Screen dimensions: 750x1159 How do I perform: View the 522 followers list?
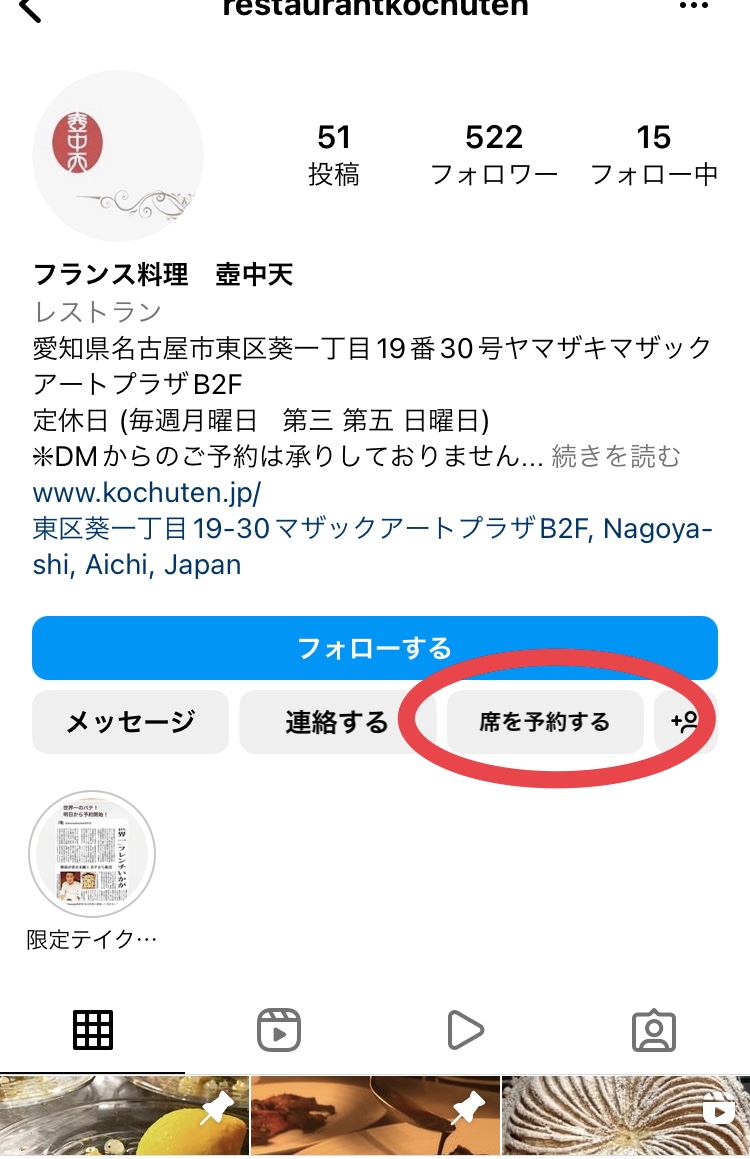[494, 154]
